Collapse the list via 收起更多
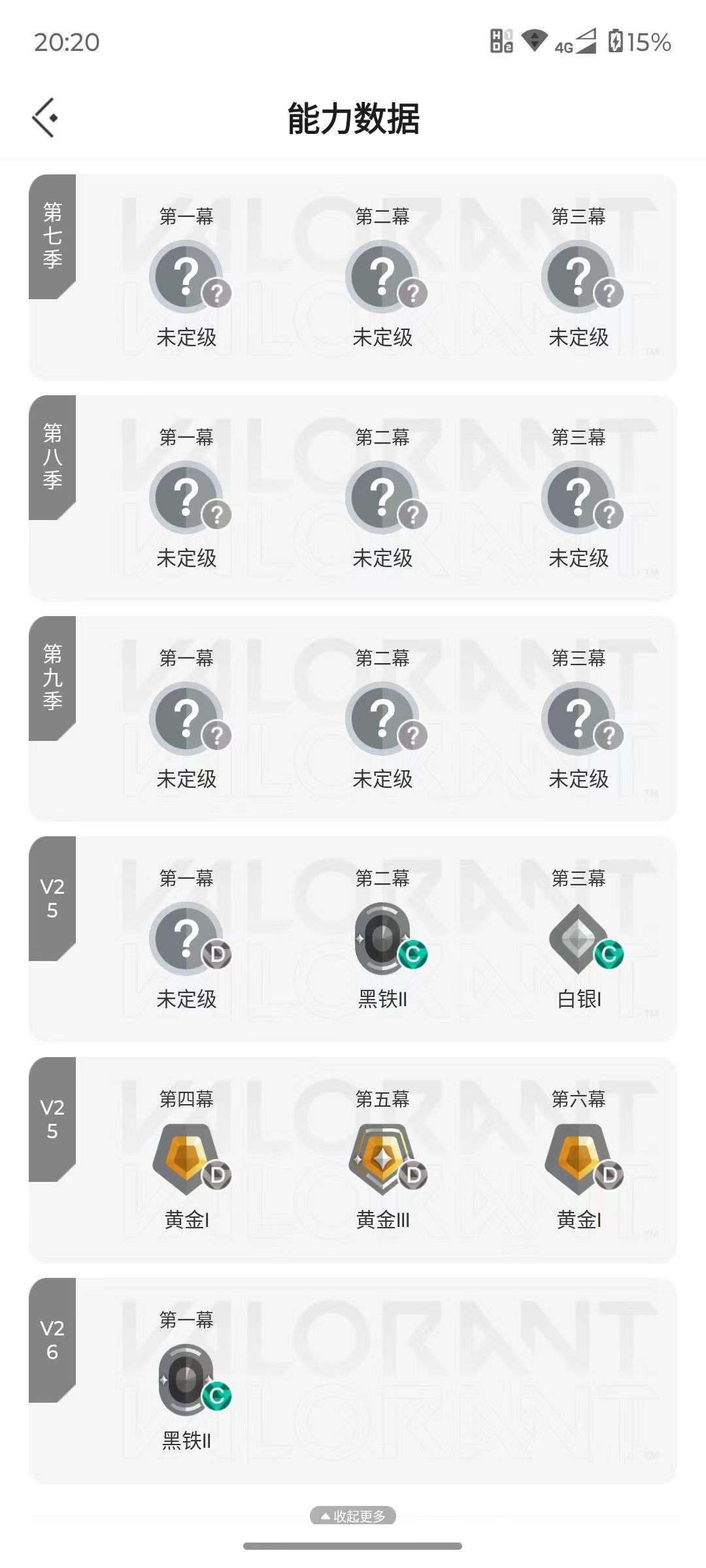The height and width of the screenshot is (1568, 706). point(353,1515)
